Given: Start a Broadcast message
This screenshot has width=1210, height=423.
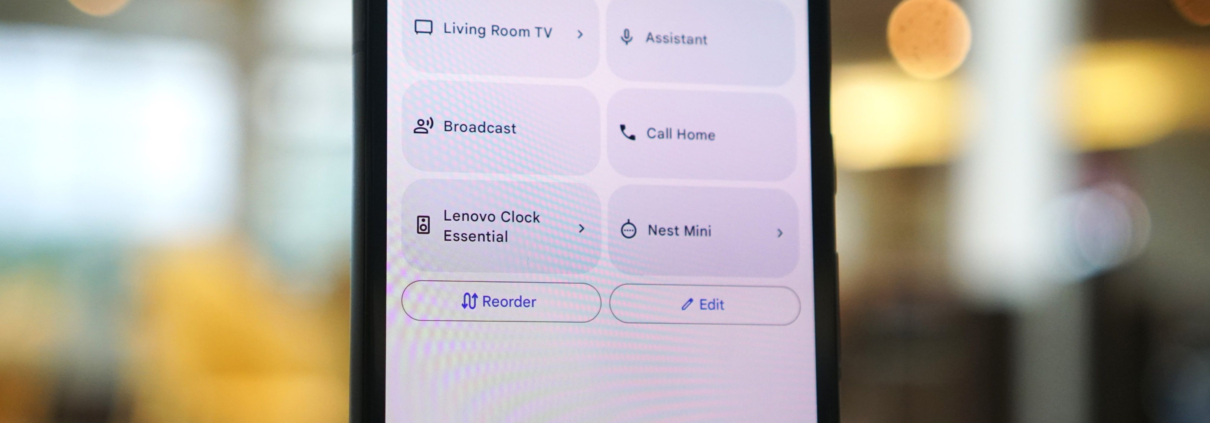Looking at the screenshot, I should click(x=500, y=128).
